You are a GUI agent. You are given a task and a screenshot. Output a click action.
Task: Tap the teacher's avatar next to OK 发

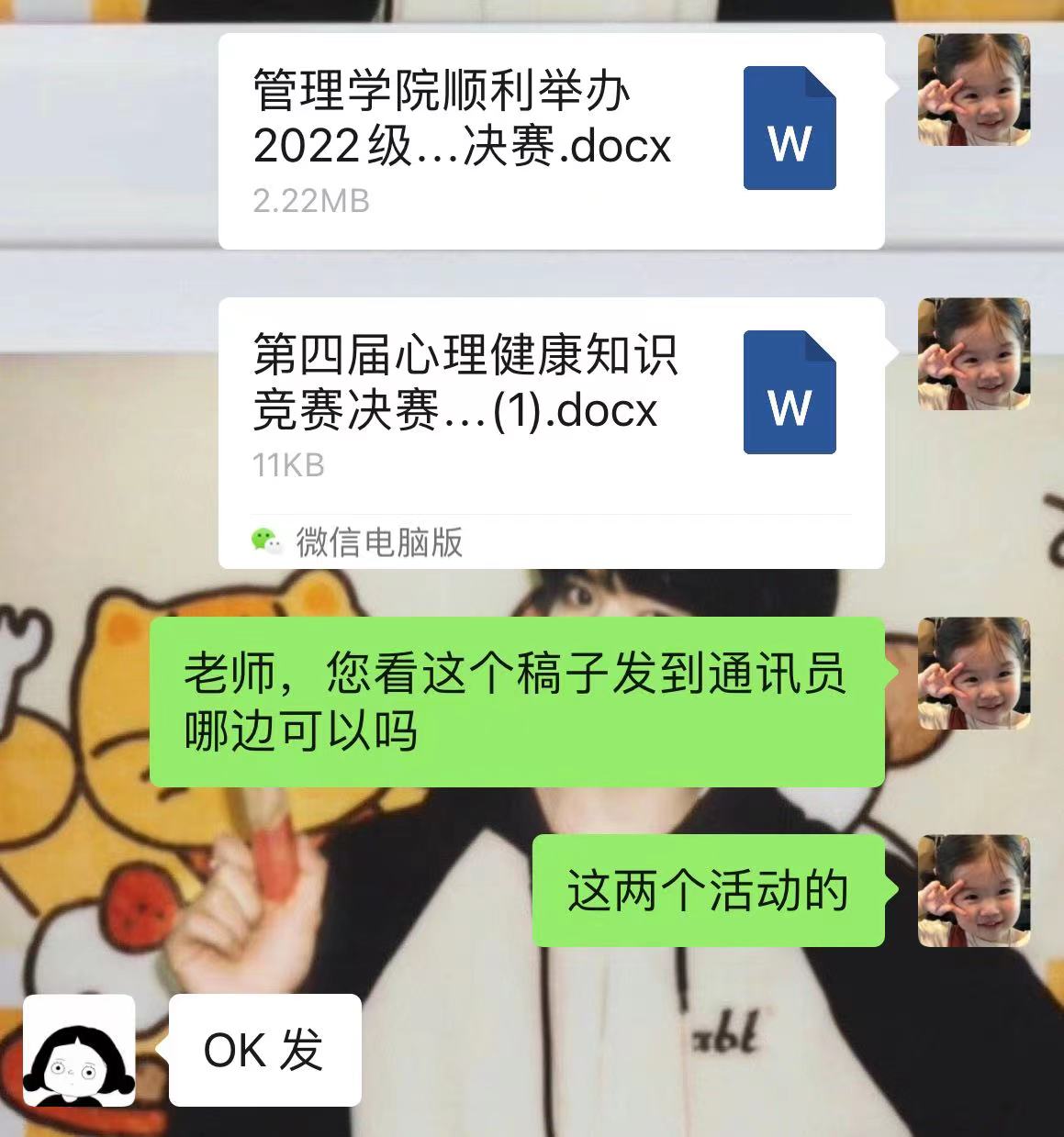coord(79,1051)
